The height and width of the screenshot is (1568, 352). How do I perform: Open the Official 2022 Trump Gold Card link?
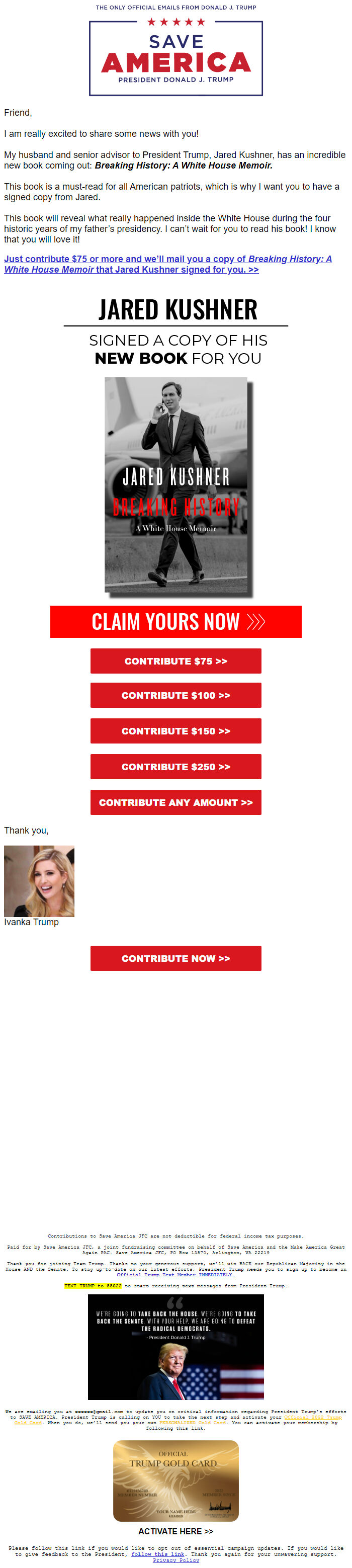click(312, 1417)
